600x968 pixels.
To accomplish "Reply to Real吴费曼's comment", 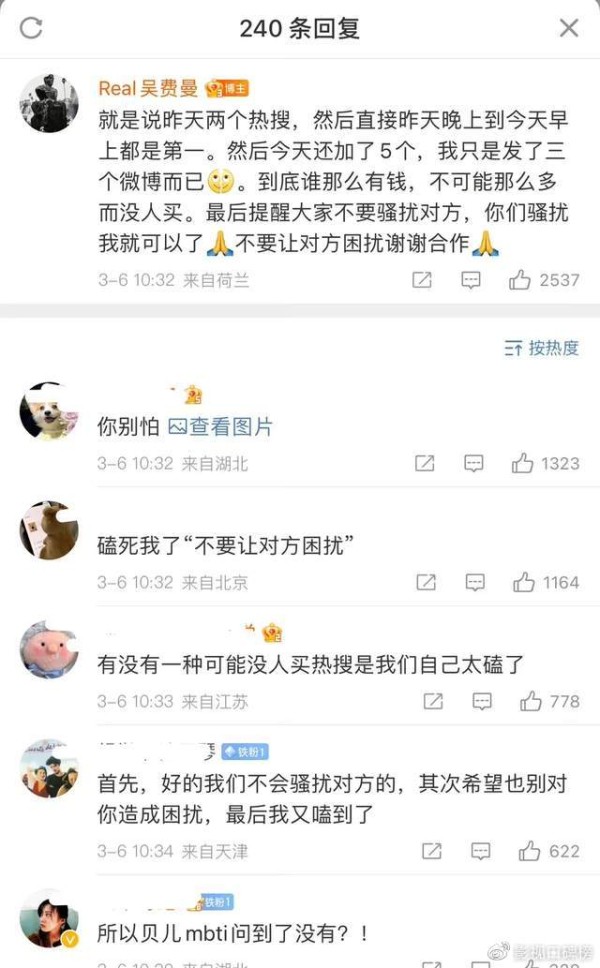I will (x=471, y=280).
